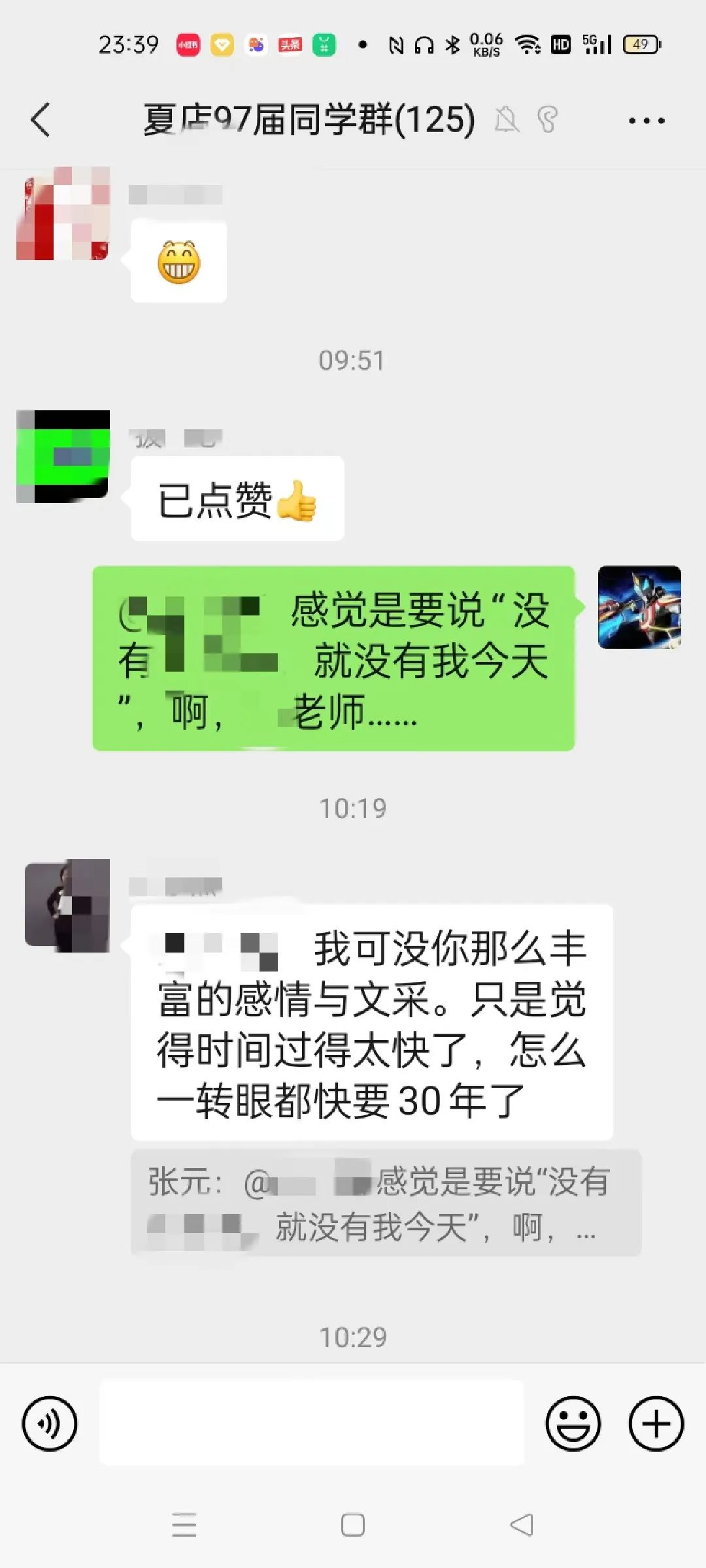Switch to voice message input
706x1568 pixels.
[50, 1424]
